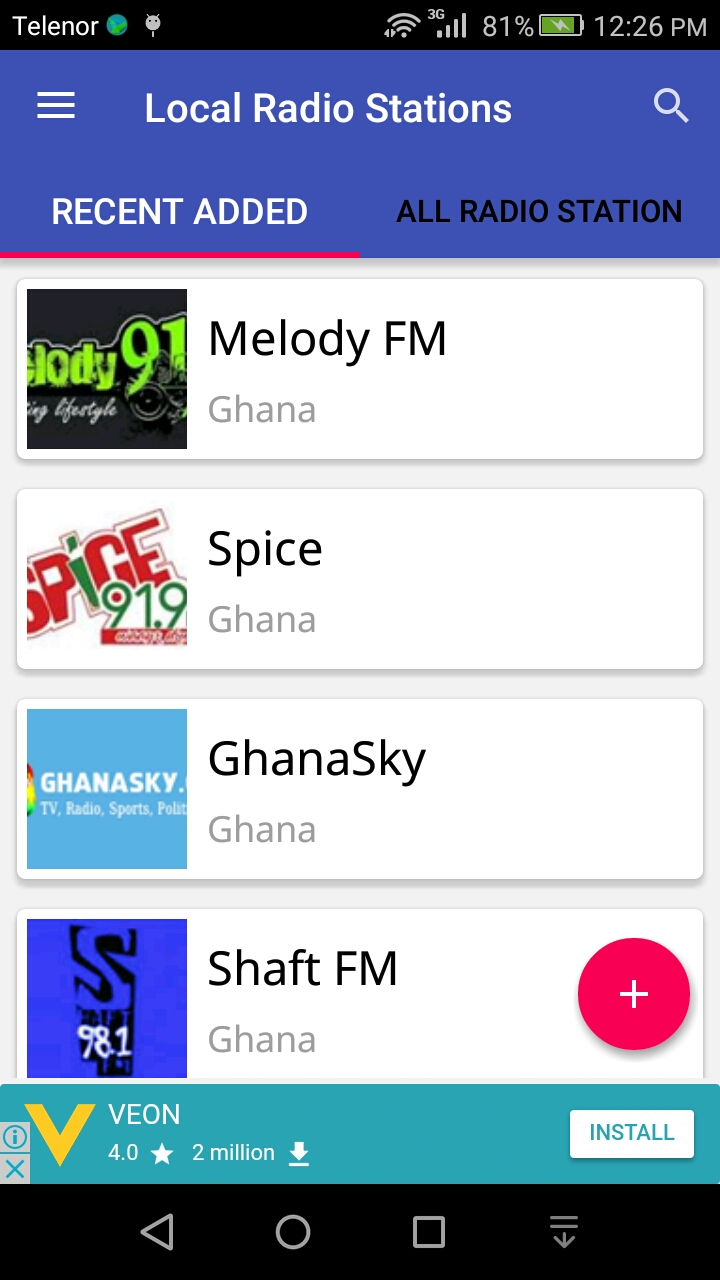Tap the pink plus add button
720x1280 pixels.
pyautogui.click(x=634, y=994)
